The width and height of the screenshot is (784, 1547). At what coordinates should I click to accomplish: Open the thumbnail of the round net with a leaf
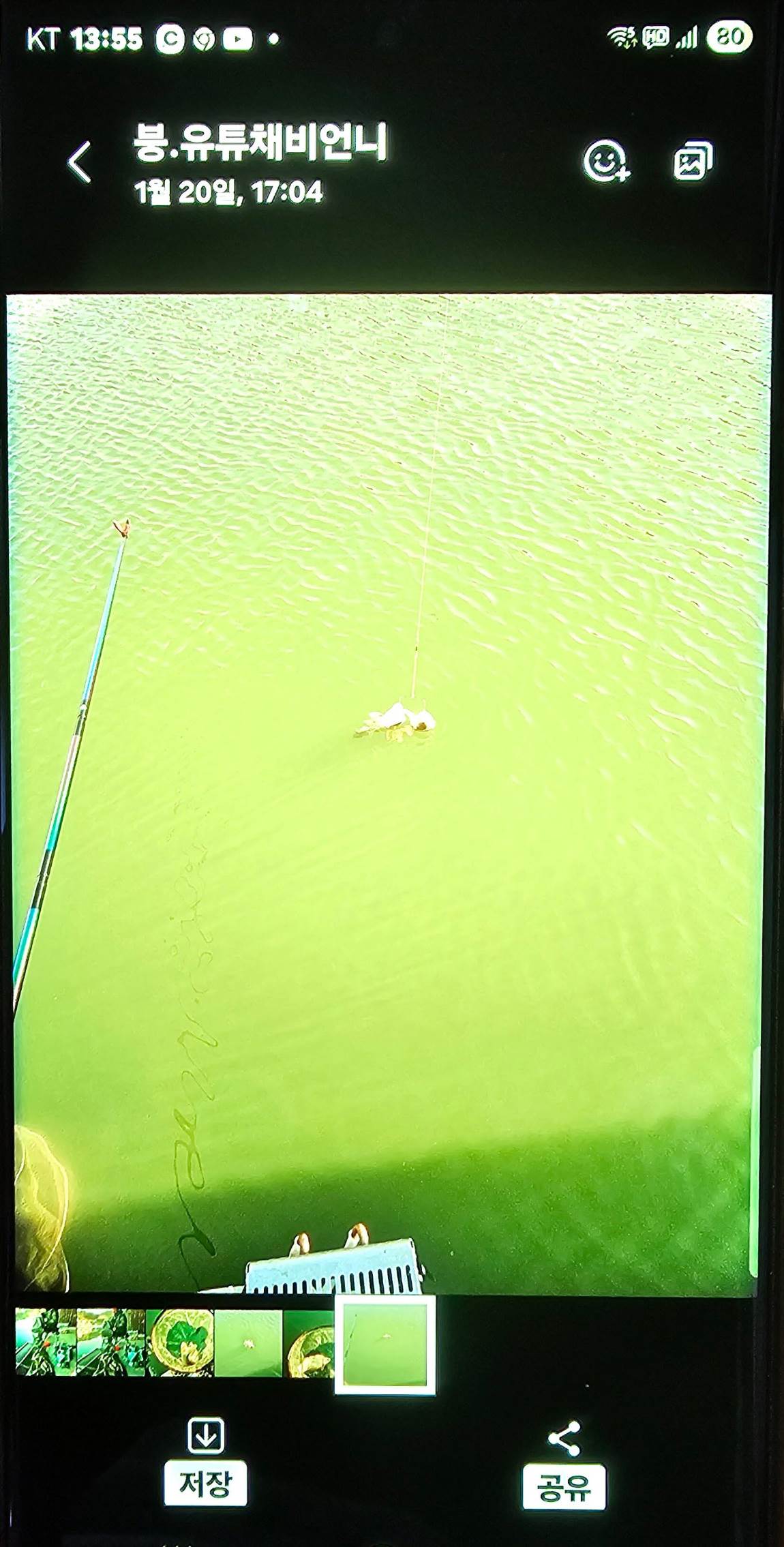(180, 1342)
